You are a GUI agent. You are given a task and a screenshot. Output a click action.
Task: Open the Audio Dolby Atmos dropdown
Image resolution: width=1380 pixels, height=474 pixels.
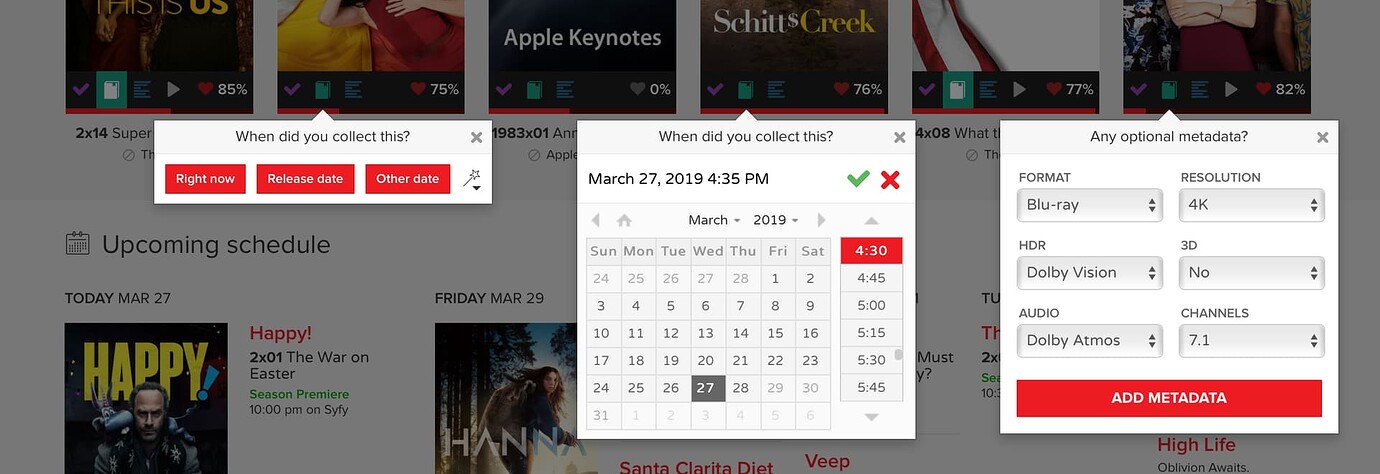(1088, 341)
